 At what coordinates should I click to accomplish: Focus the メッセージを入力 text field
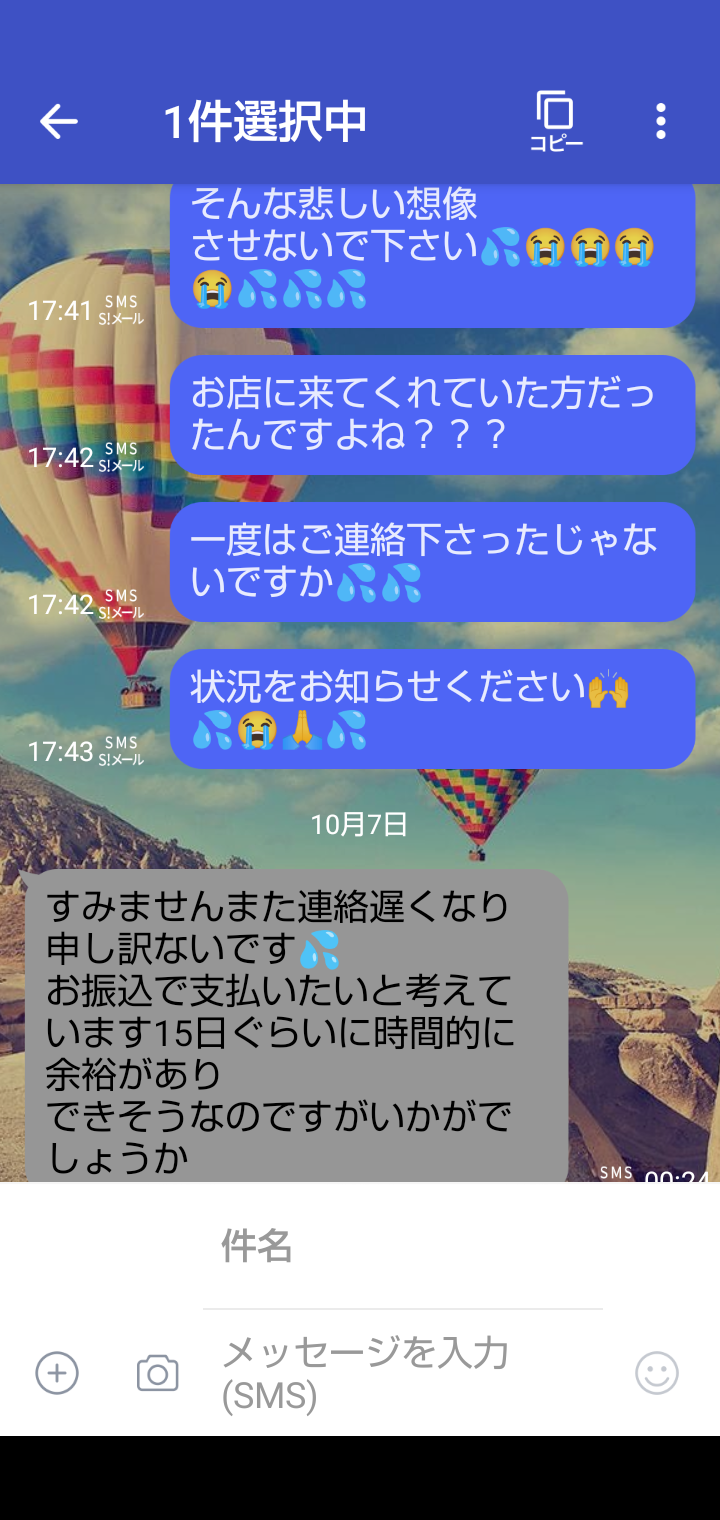click(x=400, y=1373)
